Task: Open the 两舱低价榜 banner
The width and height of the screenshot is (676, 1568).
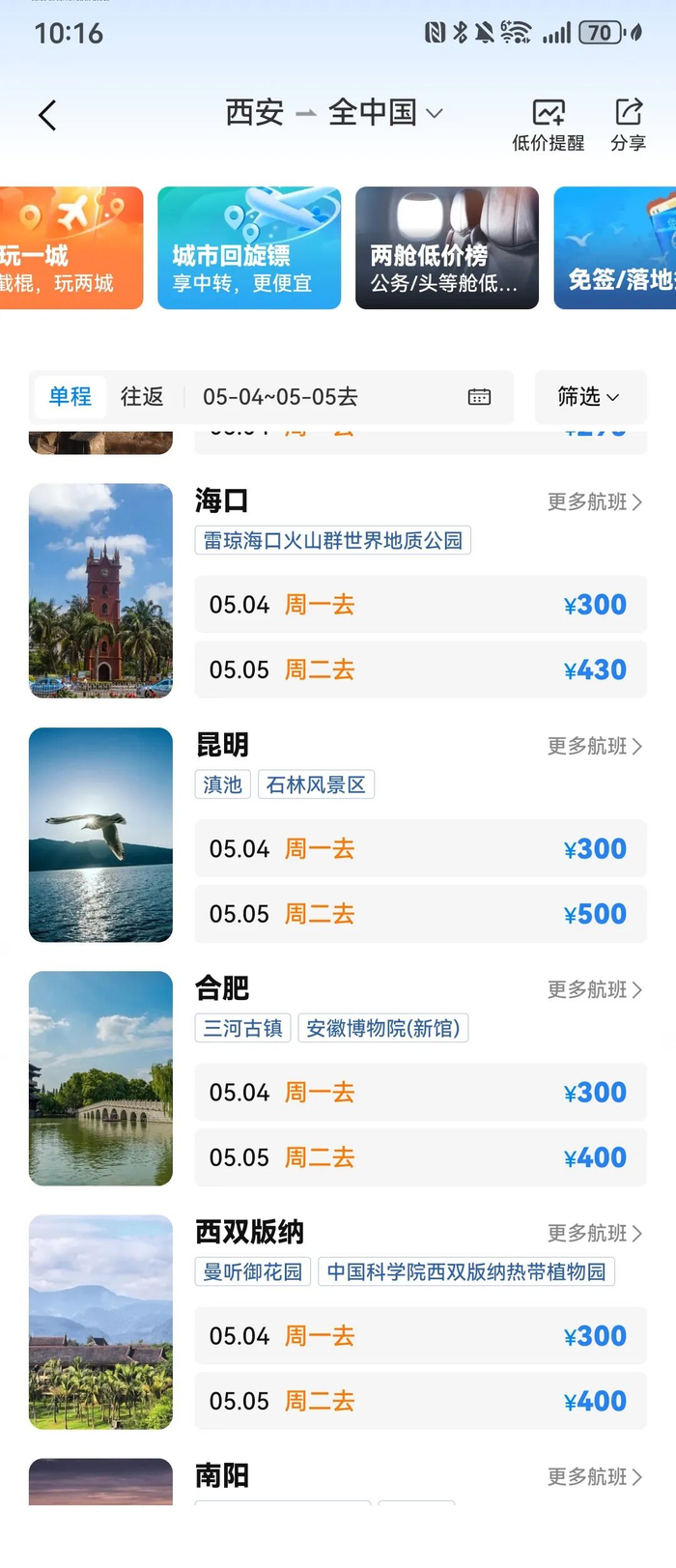Action: click(x=447, y=248)
